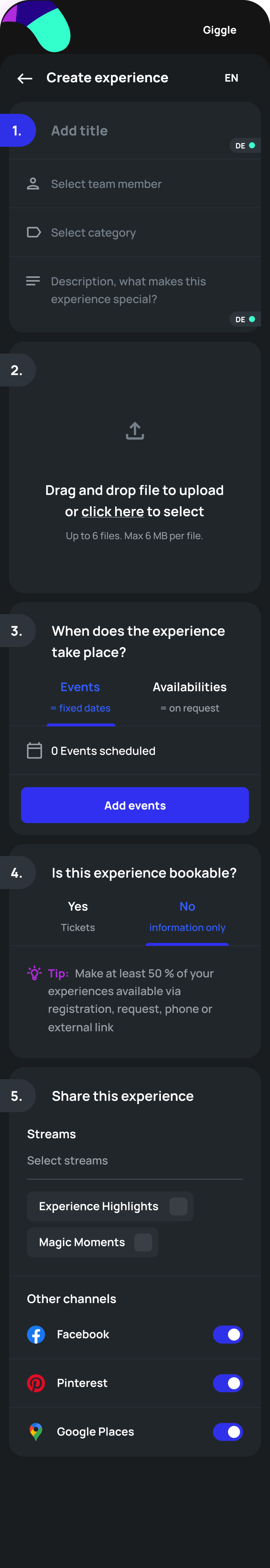Tap 'click here' to select files

[113, 511]
